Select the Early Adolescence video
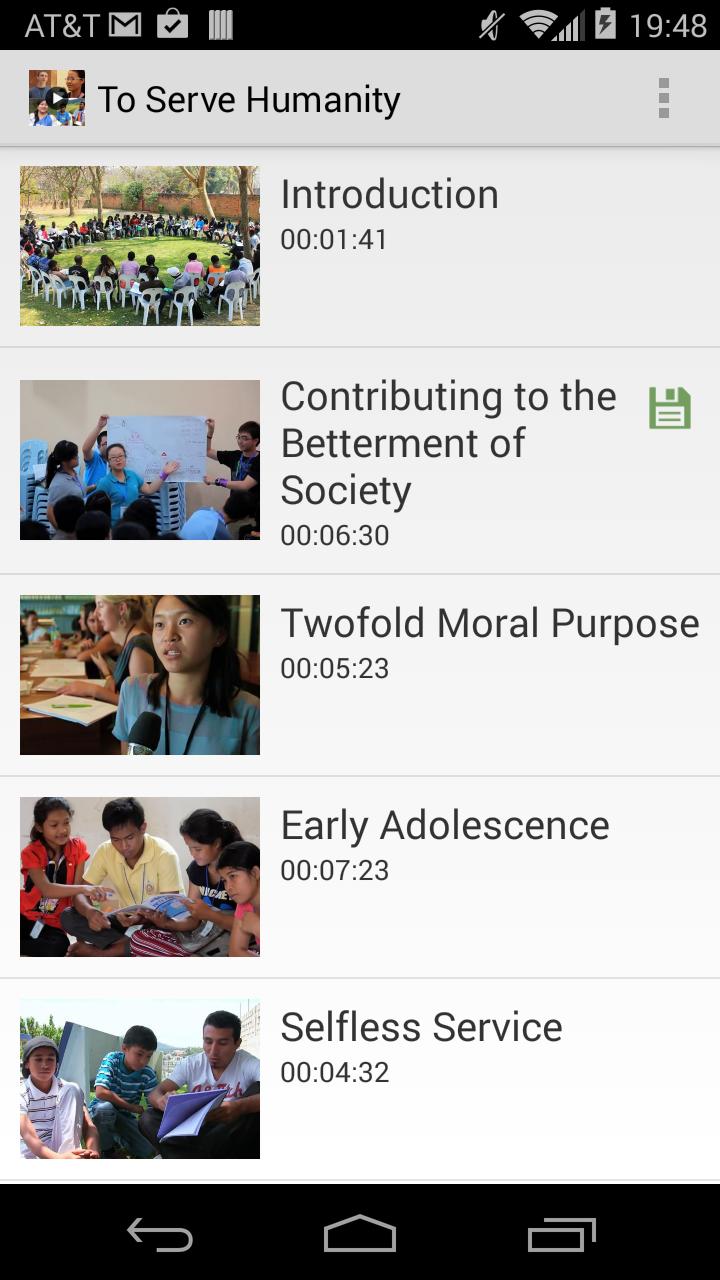The image size is (720, 1280). tap(444, 826)
